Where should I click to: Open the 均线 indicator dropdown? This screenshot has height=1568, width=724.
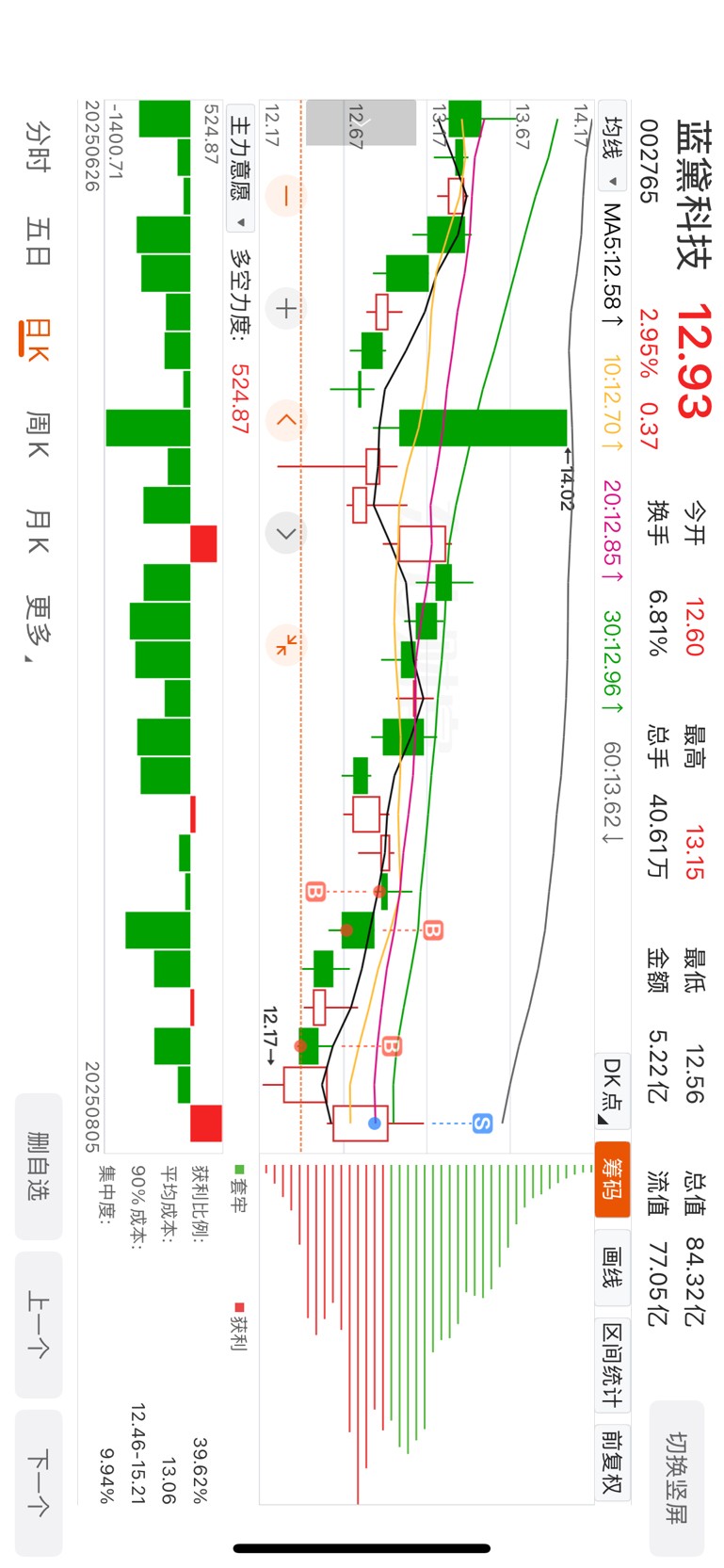pyautogui.click(x=612, y=153)
